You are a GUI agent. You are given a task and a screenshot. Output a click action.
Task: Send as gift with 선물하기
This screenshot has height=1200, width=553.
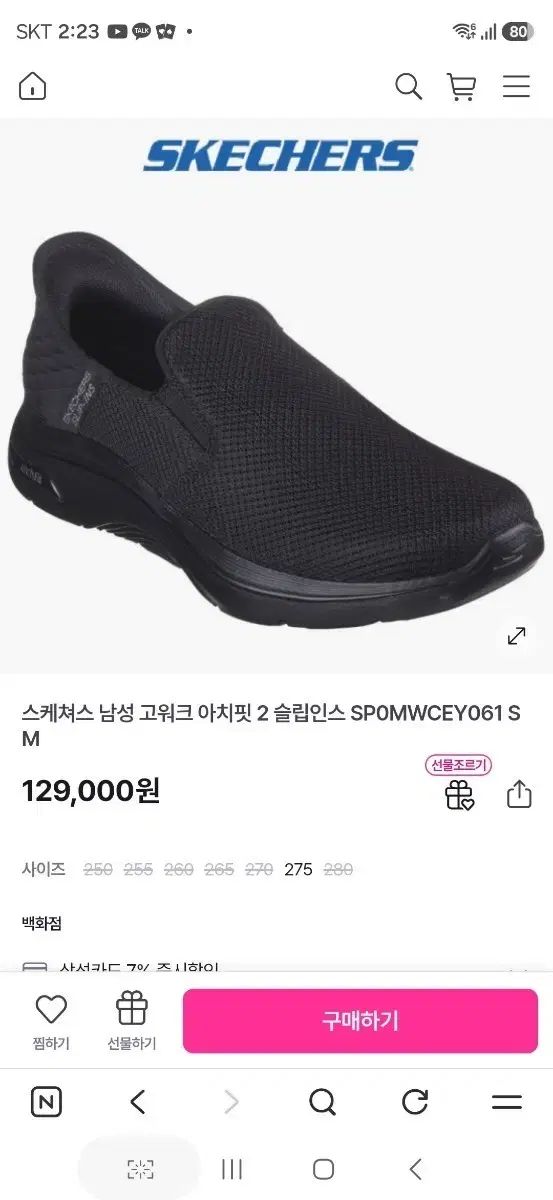pos(132,1021)
